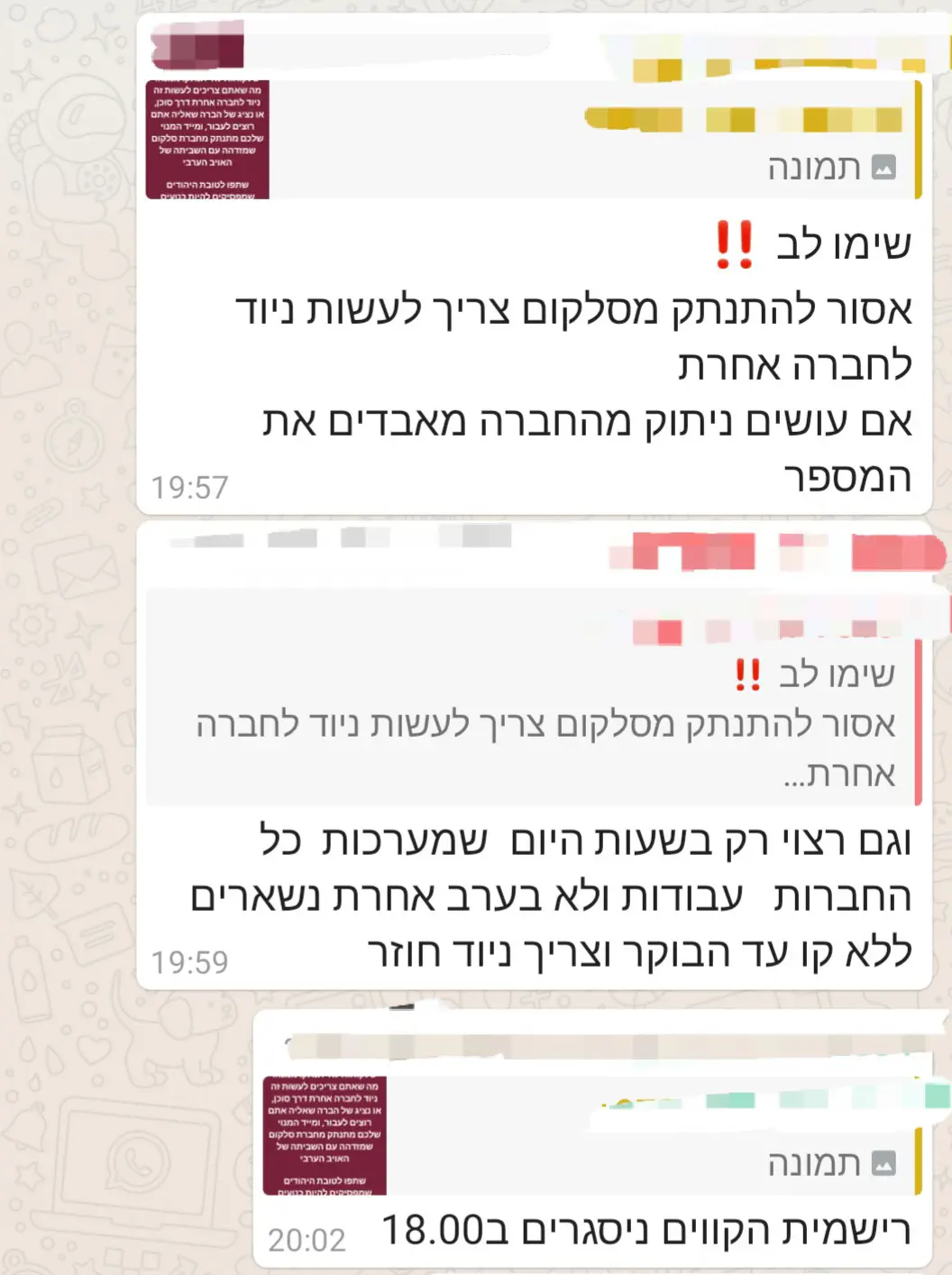The width and height of the screenshot is (952, 1275).
Task: Open quoted image reply in the 19:57 message
Action: (532, 140)
